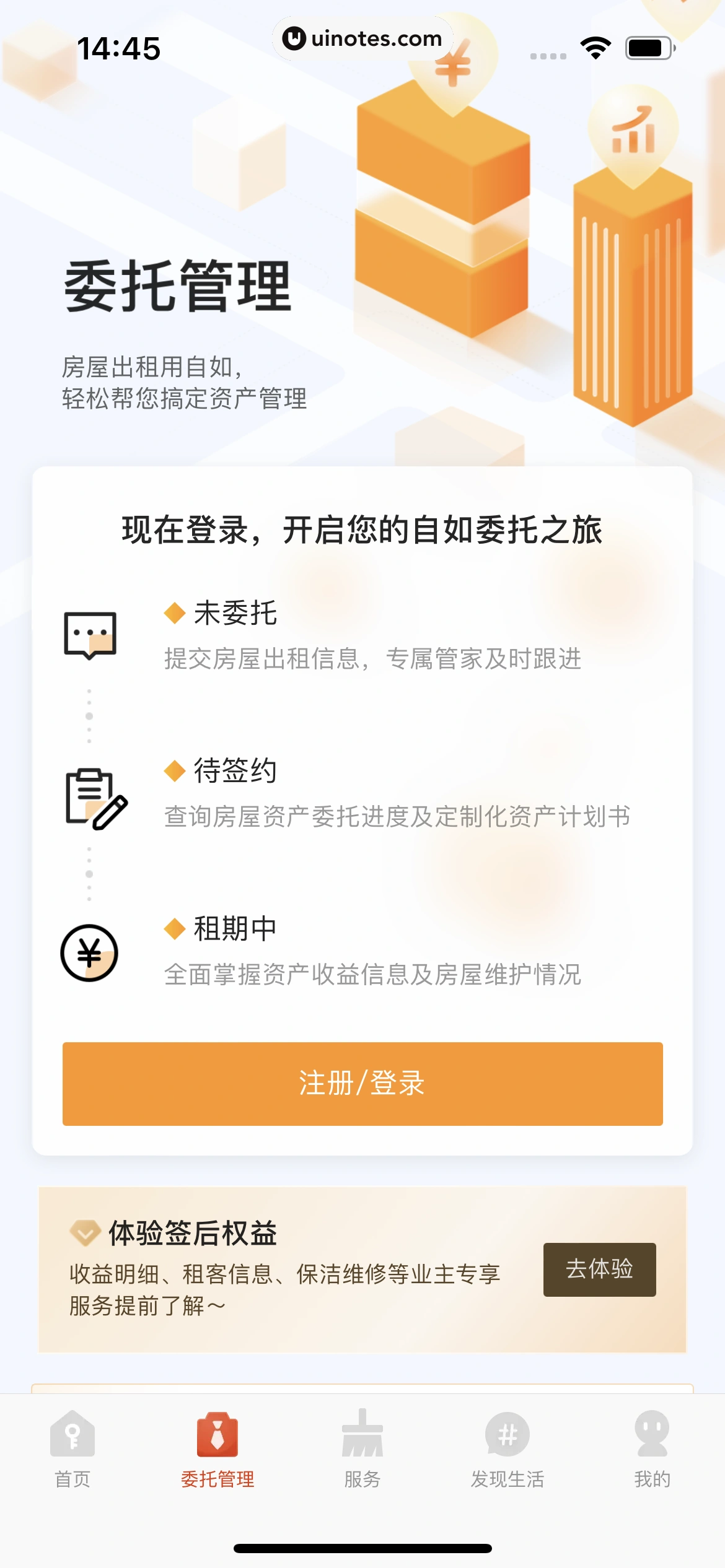Tap the 去体验 button
725x1568 pixels.
coord(599,1270)
